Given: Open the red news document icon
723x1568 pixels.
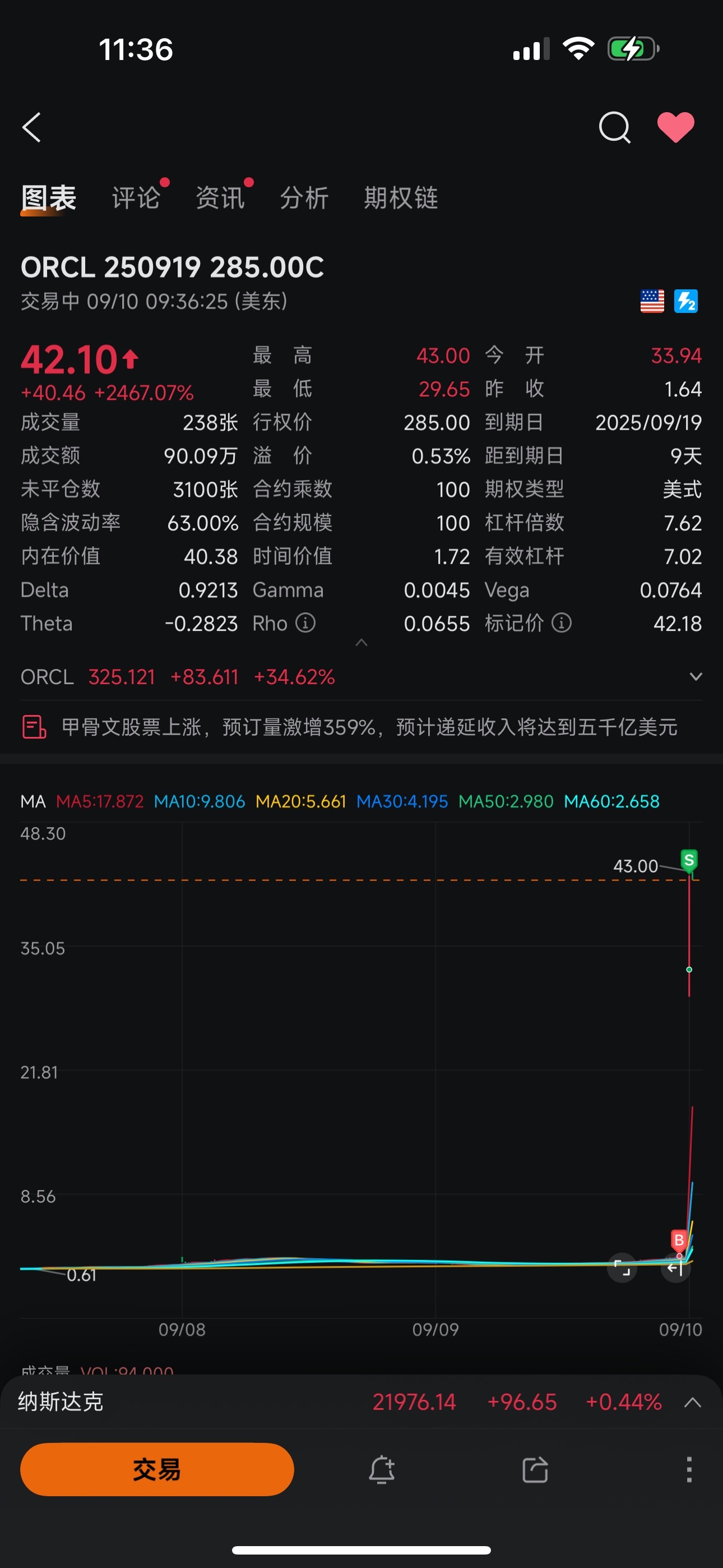Looking at the screenshot, I should click(34, 727).
